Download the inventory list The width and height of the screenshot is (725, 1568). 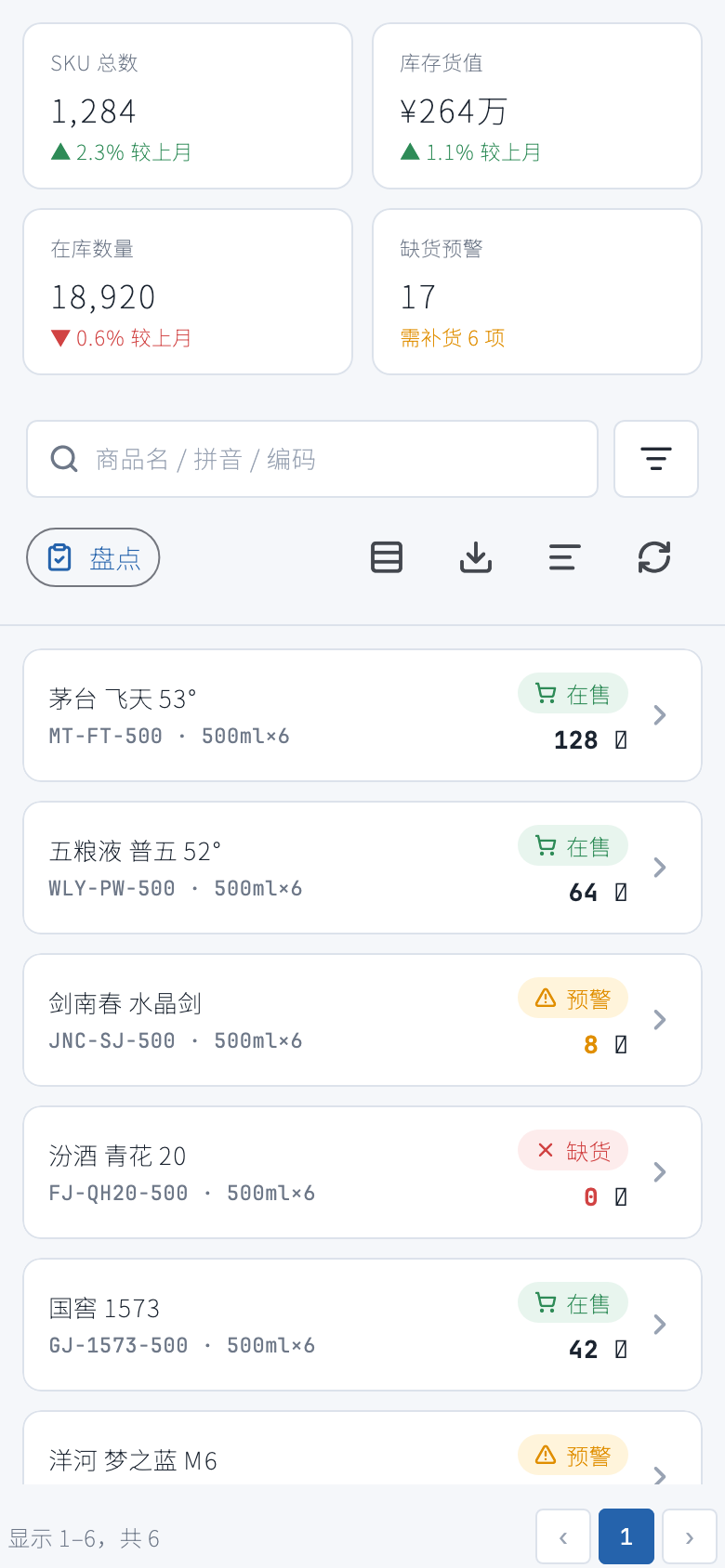click(476, 557)
